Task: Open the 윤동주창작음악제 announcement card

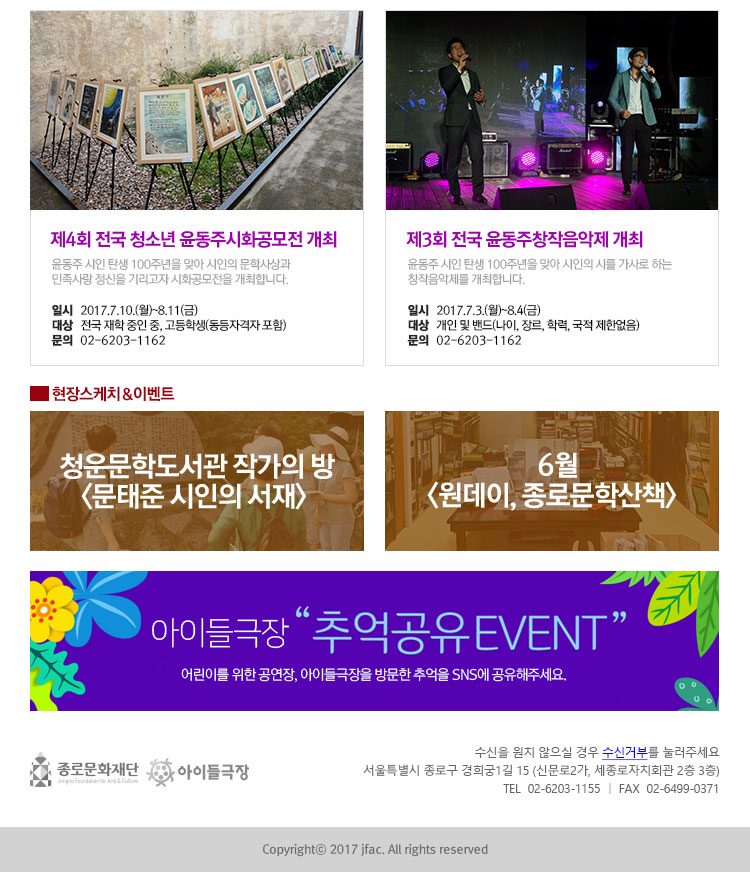Action: coord(551,240)
